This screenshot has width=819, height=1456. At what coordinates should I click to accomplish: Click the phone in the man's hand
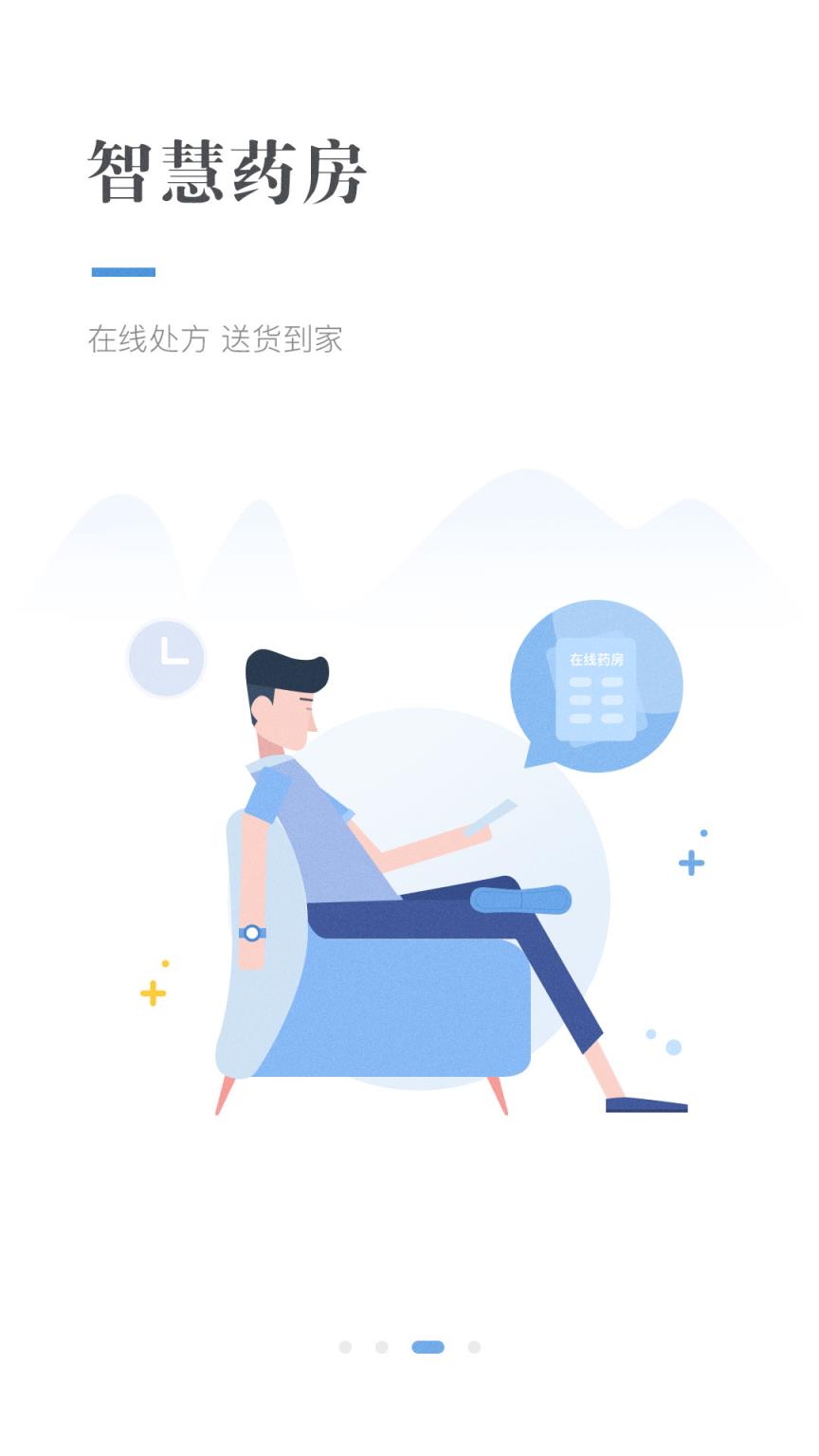(x=493, y=816)
